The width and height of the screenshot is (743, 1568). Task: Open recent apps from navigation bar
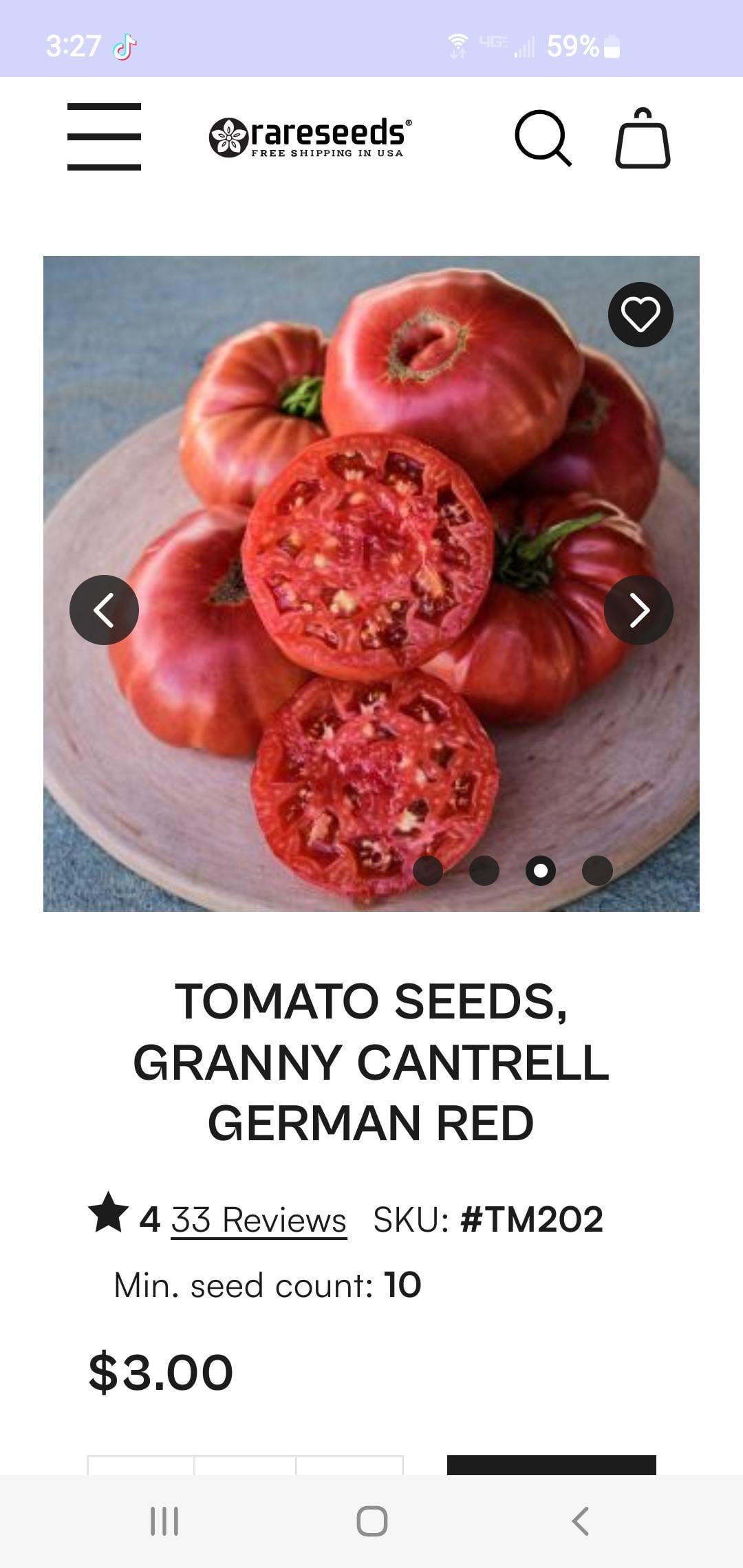(x=164, y=1521)
